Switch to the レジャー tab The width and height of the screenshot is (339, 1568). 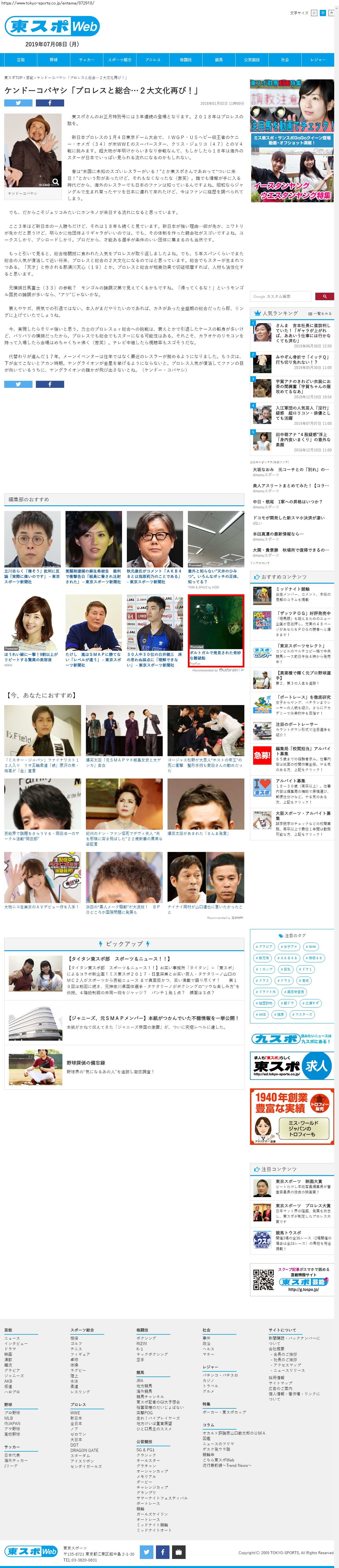pyautogui.click(x=317, y=60)
